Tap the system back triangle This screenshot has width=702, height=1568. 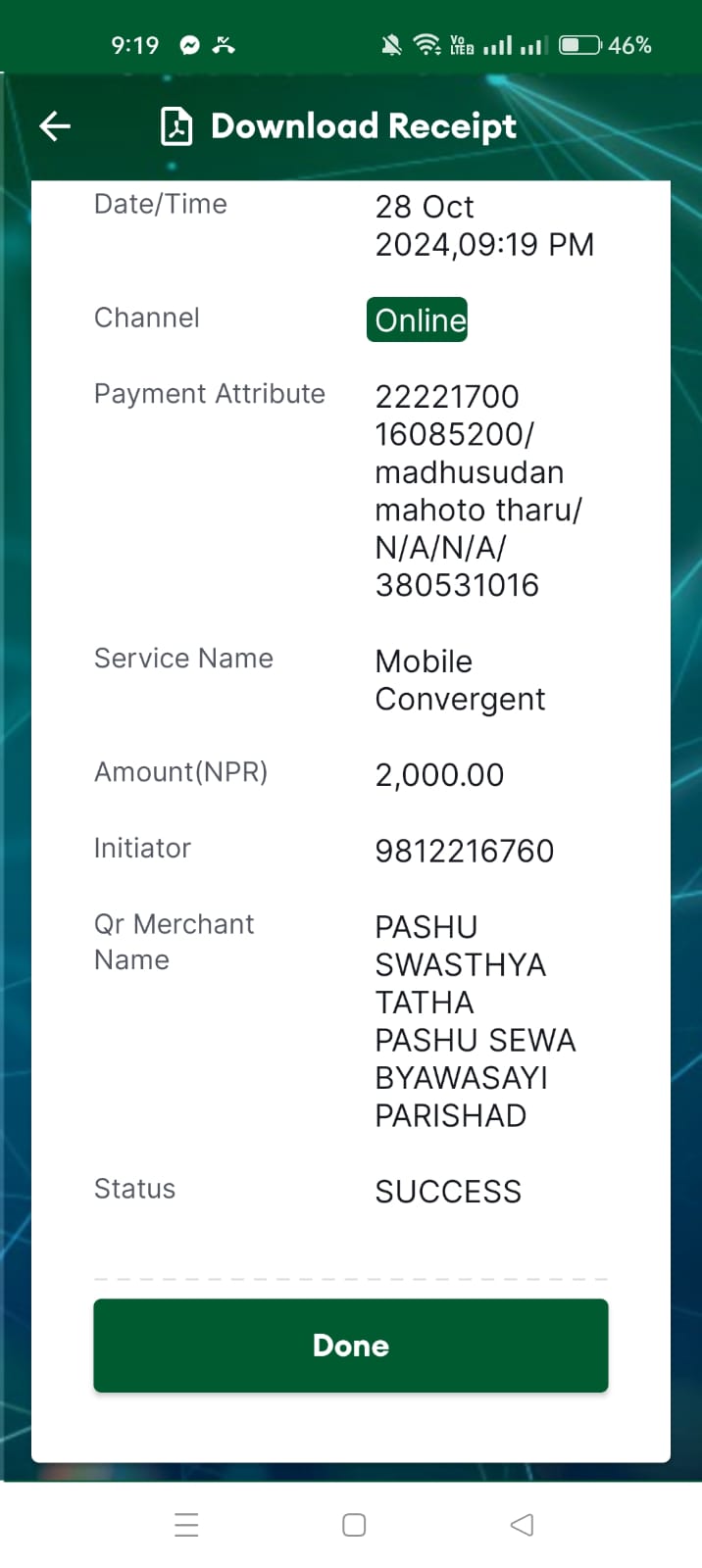(522, 1525)
